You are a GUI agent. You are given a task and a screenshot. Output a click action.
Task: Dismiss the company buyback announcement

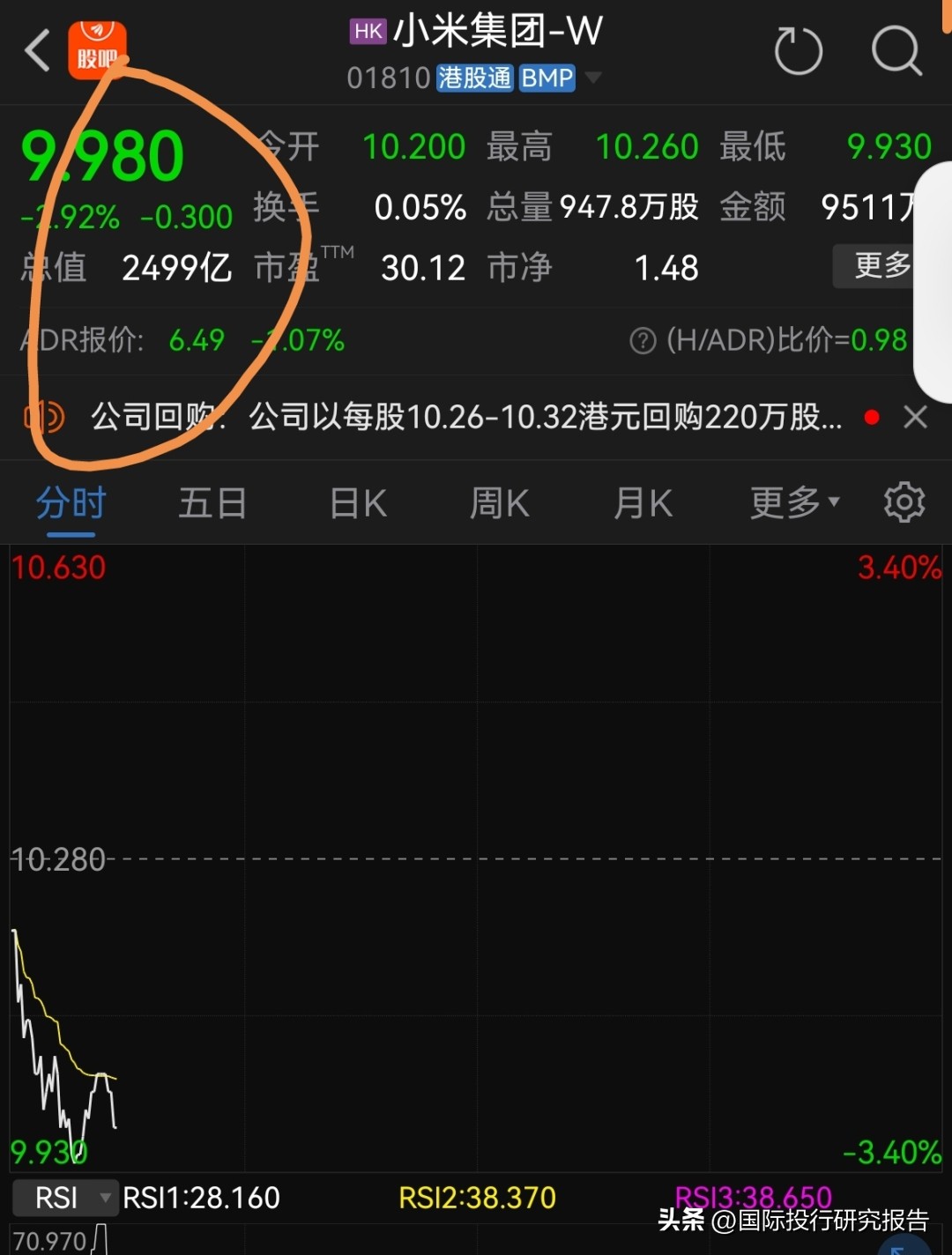point(915,417)
